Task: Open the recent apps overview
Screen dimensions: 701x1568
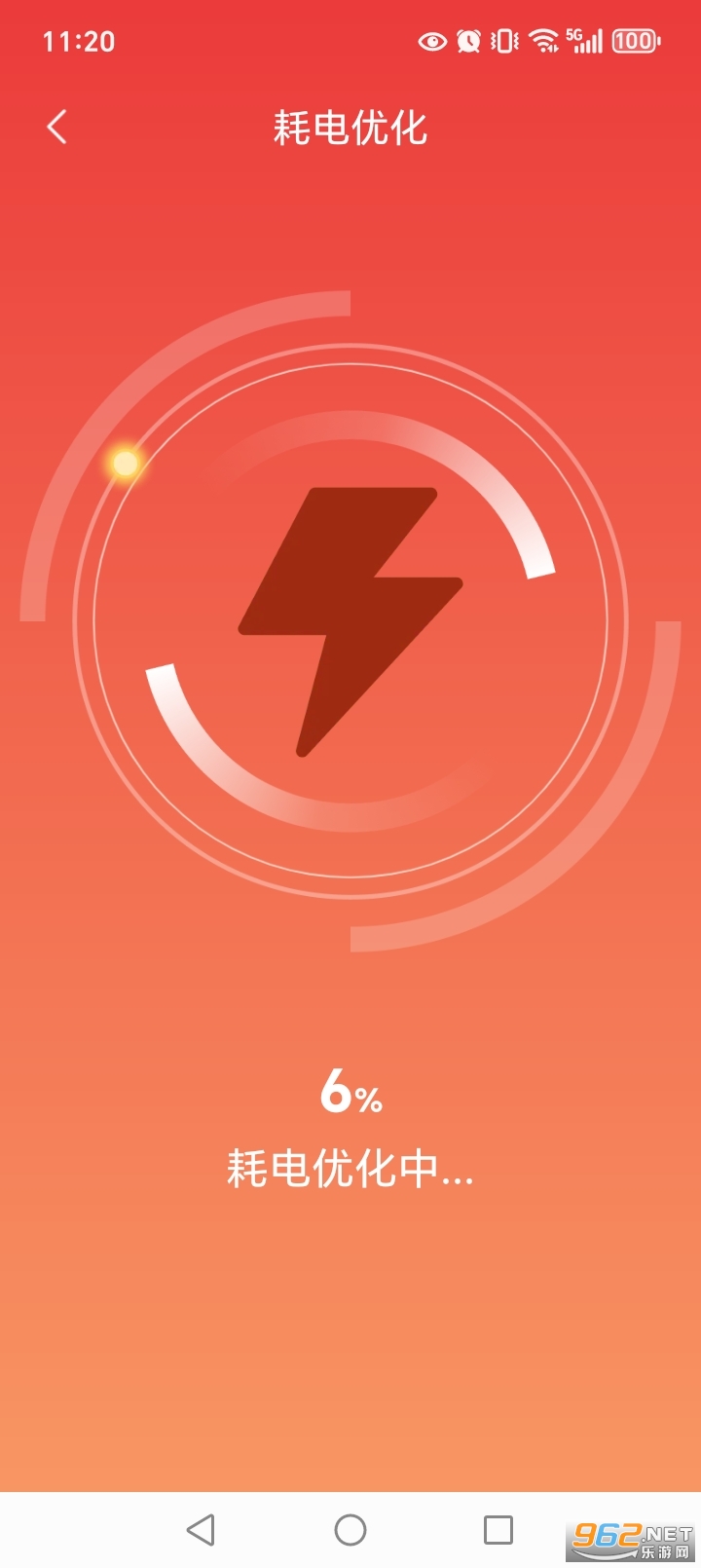Action: coord(498,1529)
